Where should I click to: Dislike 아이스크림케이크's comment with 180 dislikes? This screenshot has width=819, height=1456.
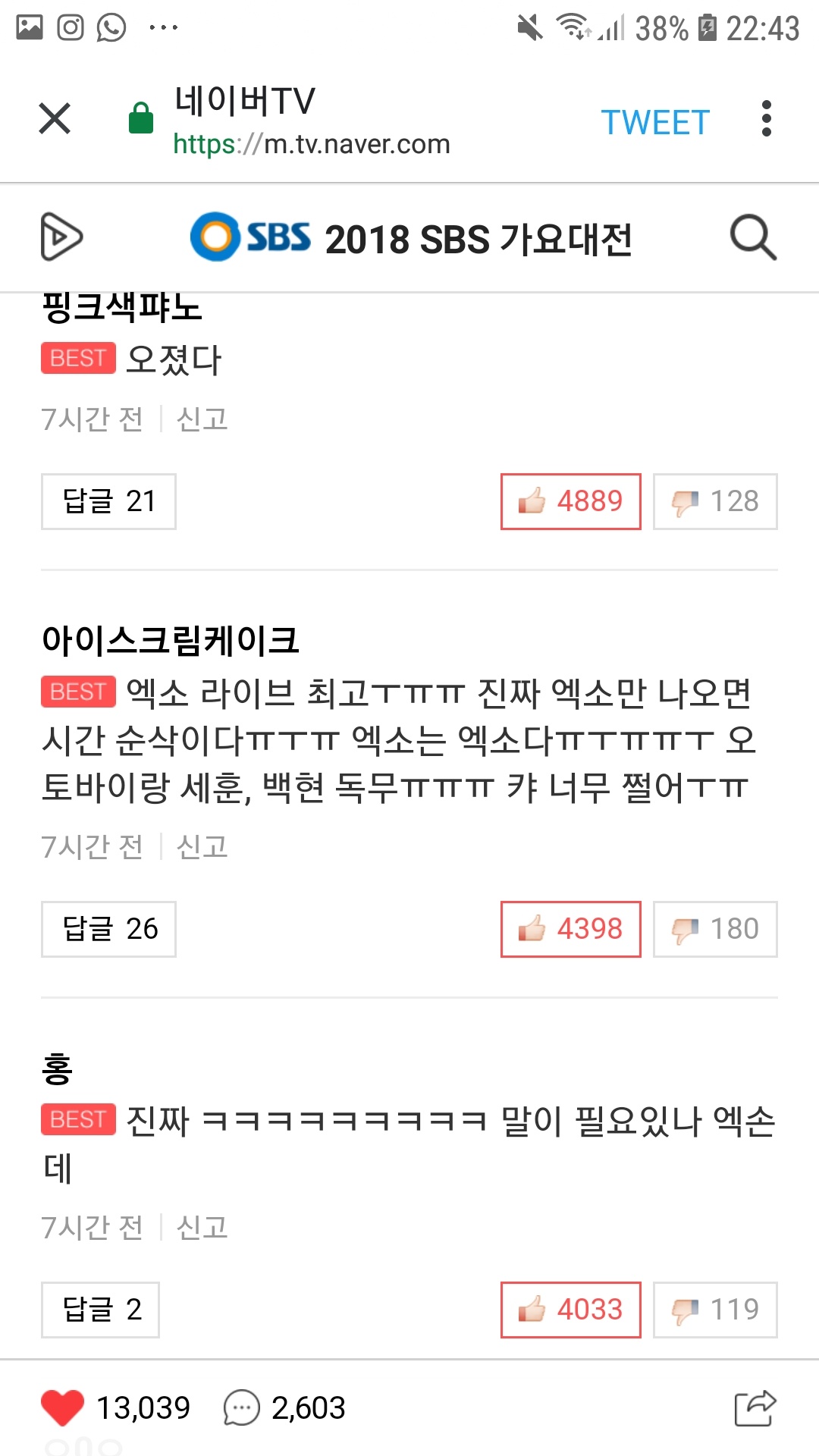coord(715,929)
